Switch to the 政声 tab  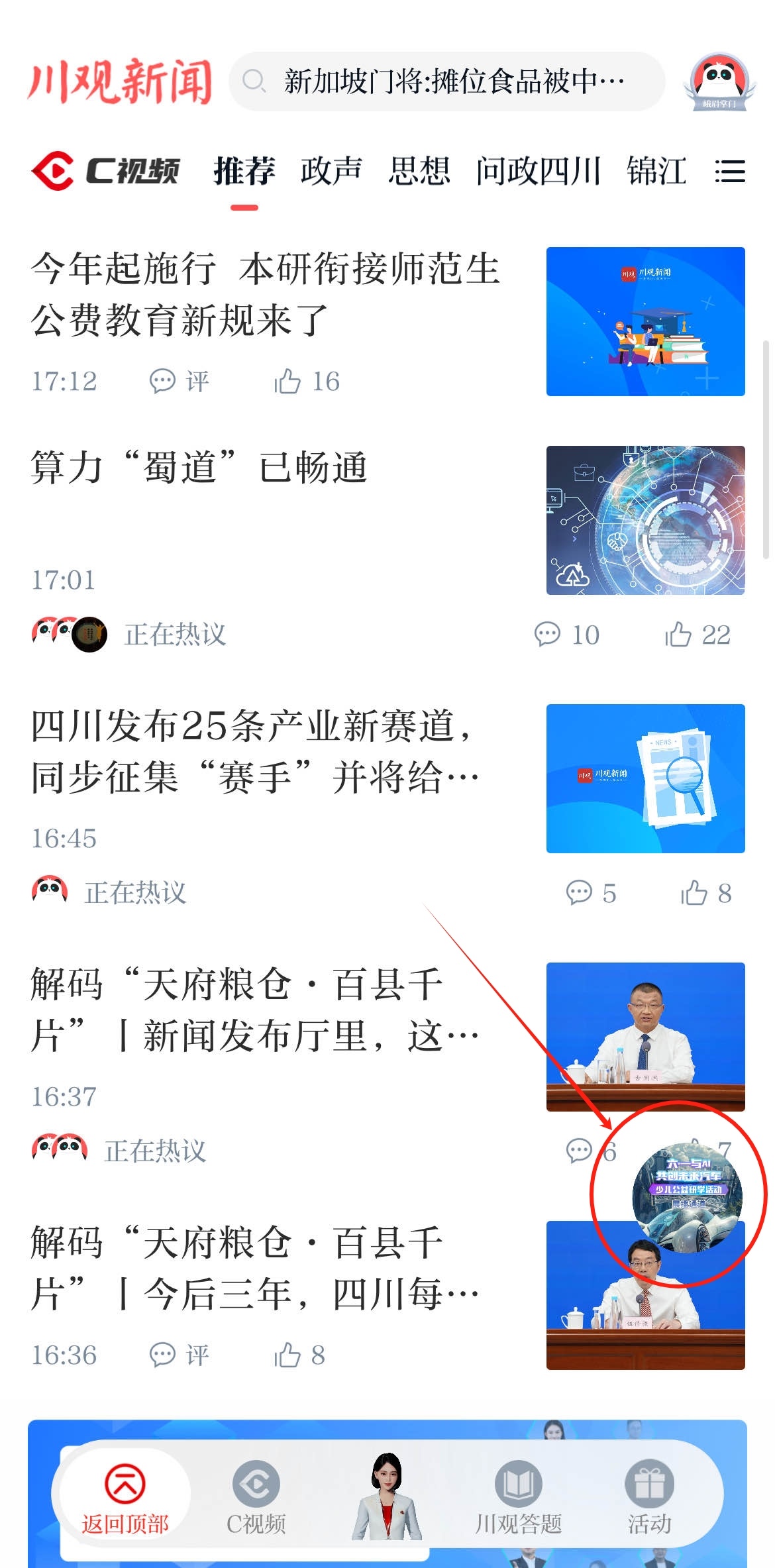331,171
